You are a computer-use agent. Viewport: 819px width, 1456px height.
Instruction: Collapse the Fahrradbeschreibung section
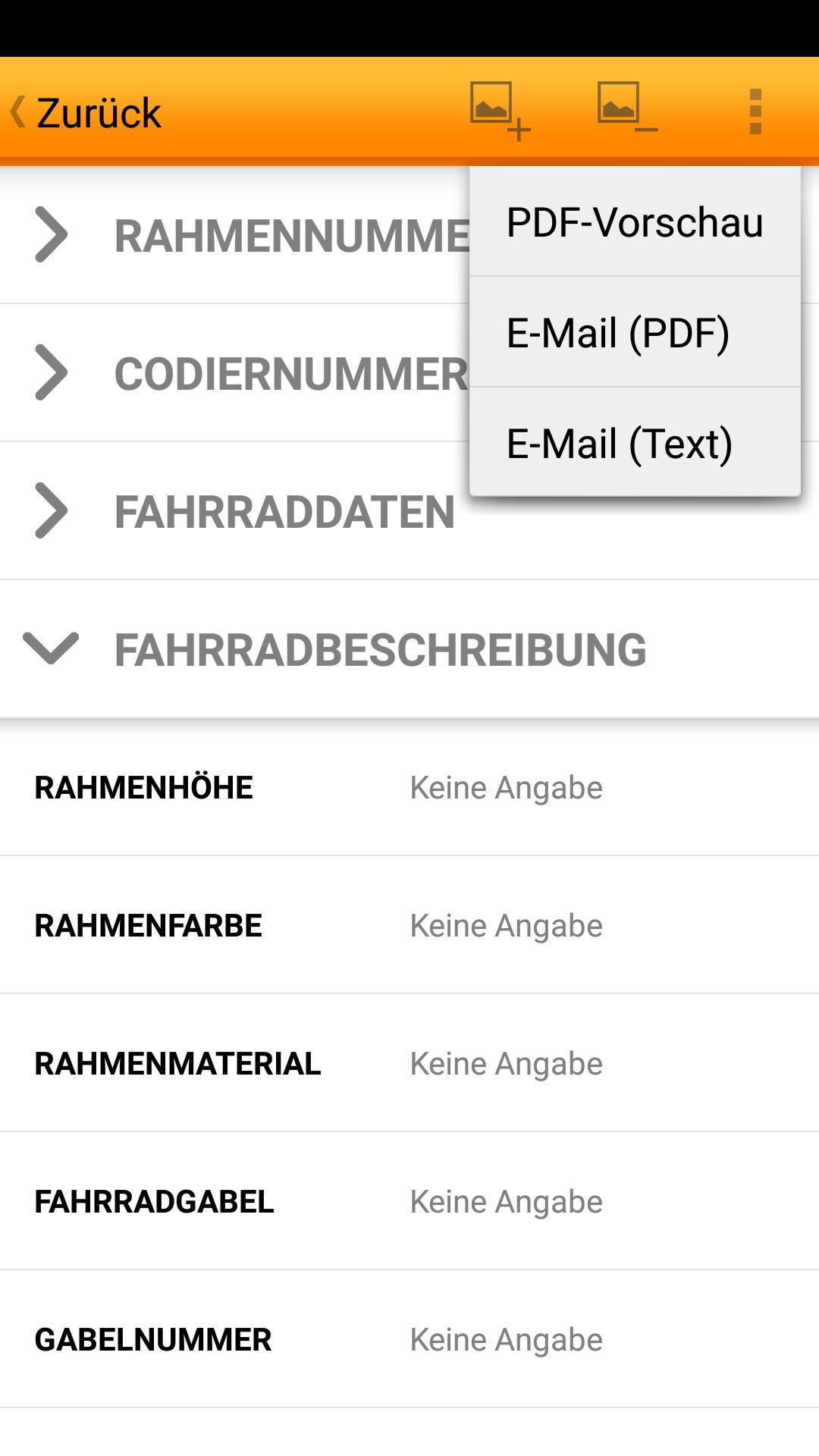coord(334,650)
